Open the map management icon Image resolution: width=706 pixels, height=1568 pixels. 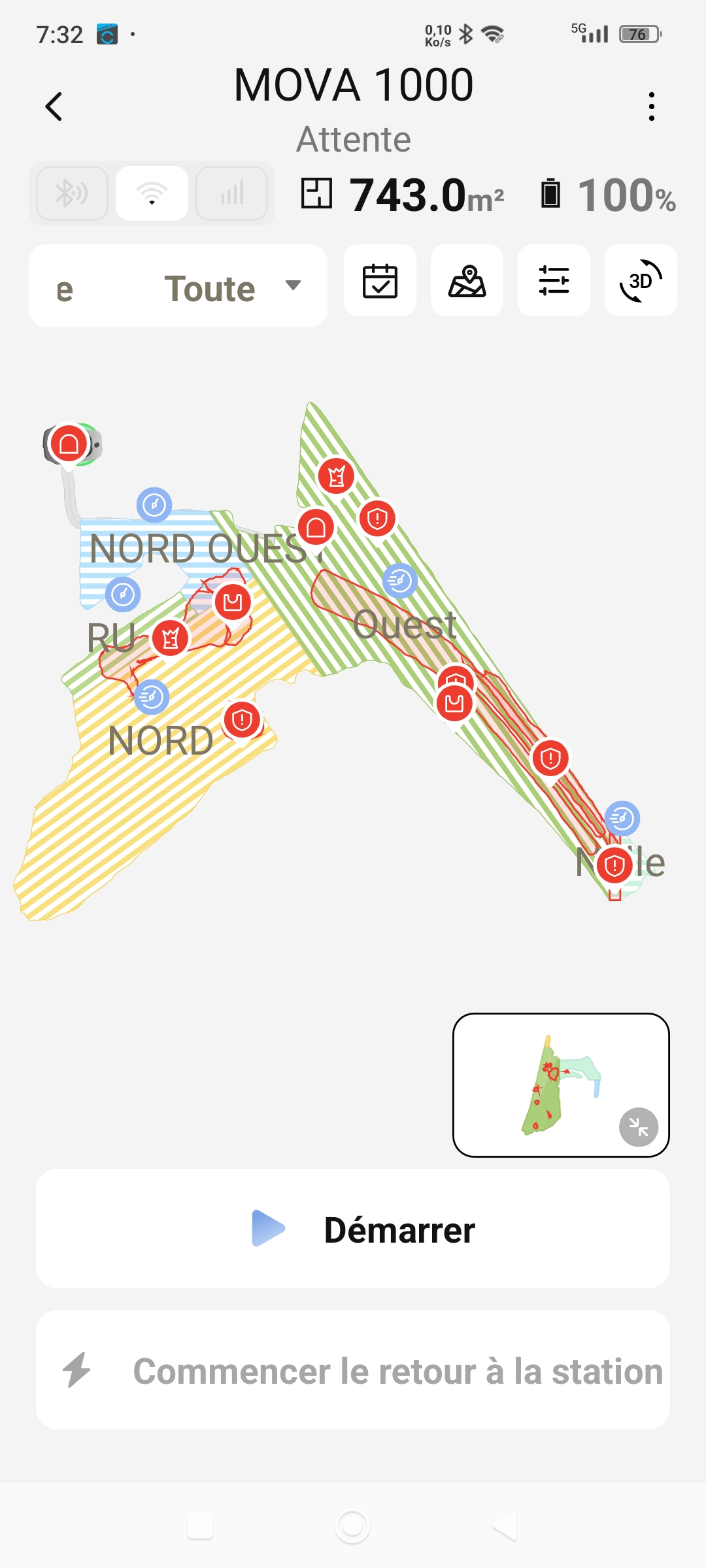[467, 282]
